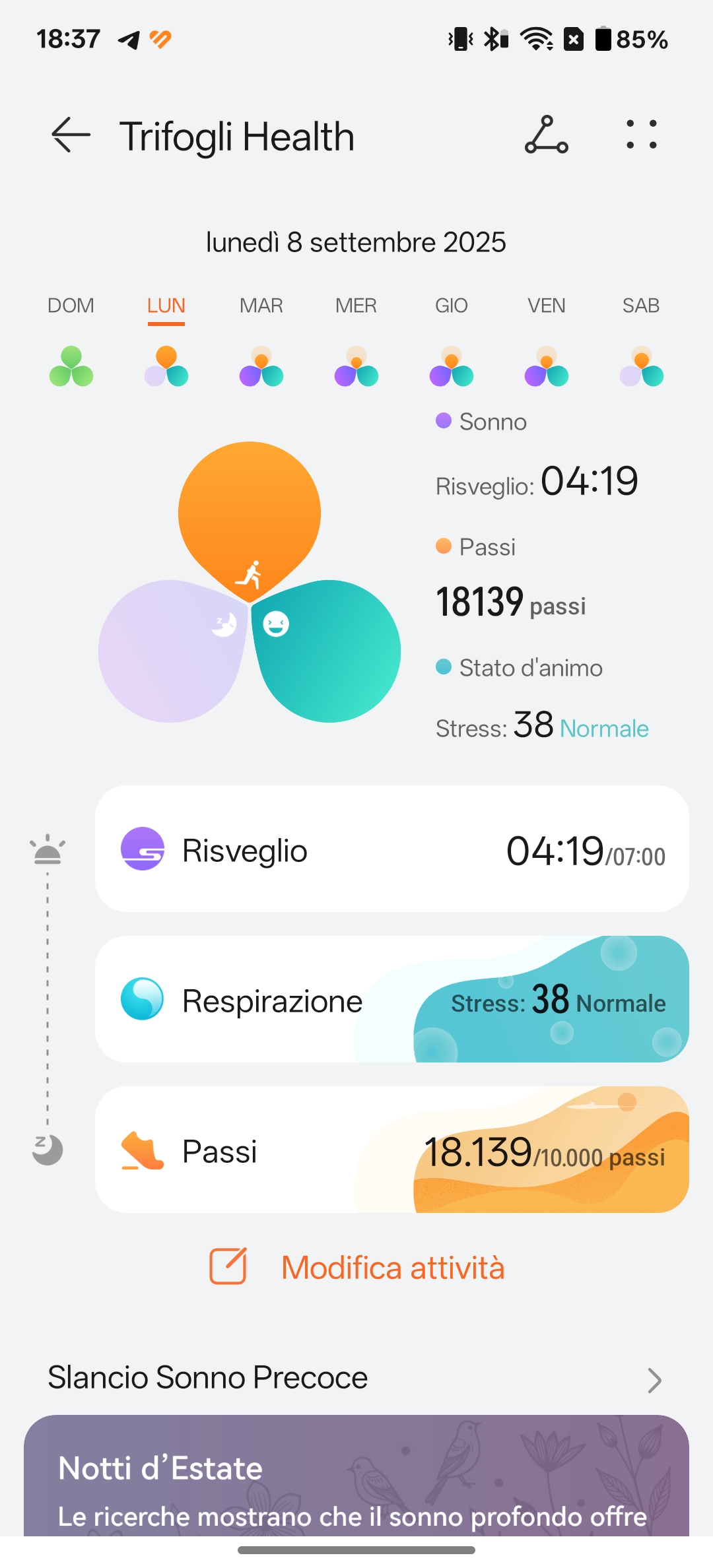Screen dimensions: 713x1568
Task: Open the Passi steps card
Action: (x=392, y=1150)
